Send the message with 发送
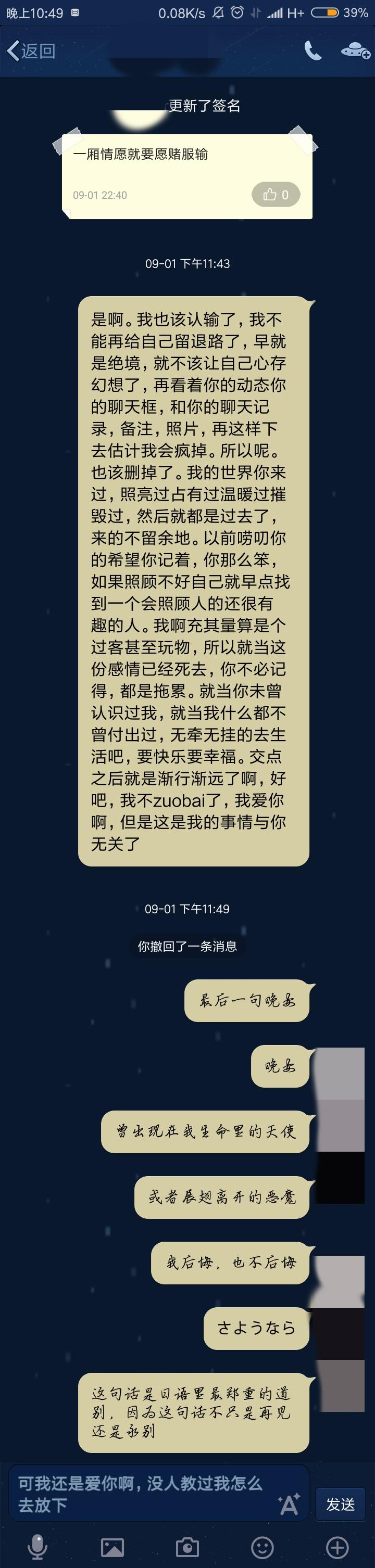This screenshot has width=375, height=1568. click(x=340, y=1504)
